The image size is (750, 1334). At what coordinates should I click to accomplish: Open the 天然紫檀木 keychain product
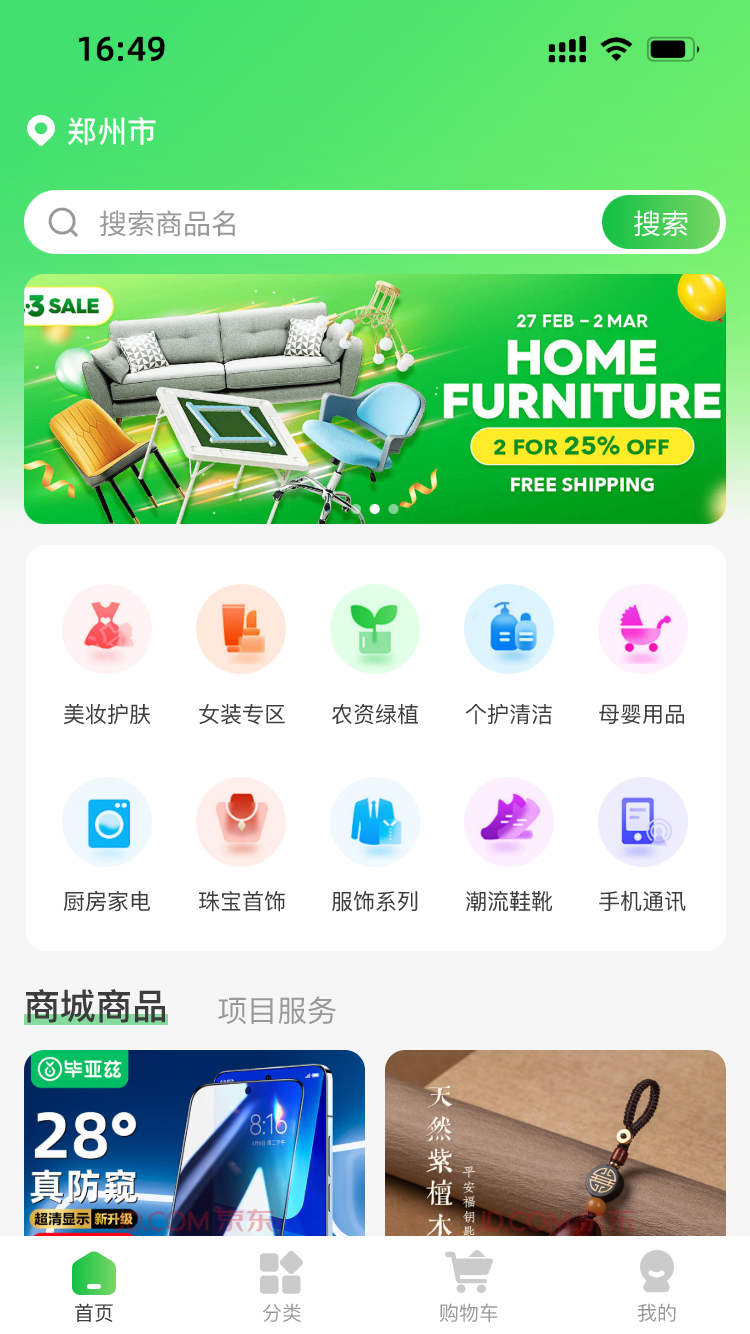coord(555,1142)
